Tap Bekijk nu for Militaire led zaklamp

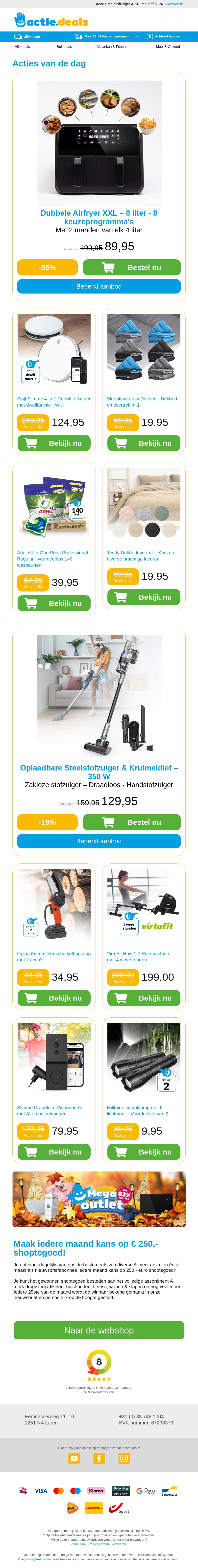[144, 1152]
